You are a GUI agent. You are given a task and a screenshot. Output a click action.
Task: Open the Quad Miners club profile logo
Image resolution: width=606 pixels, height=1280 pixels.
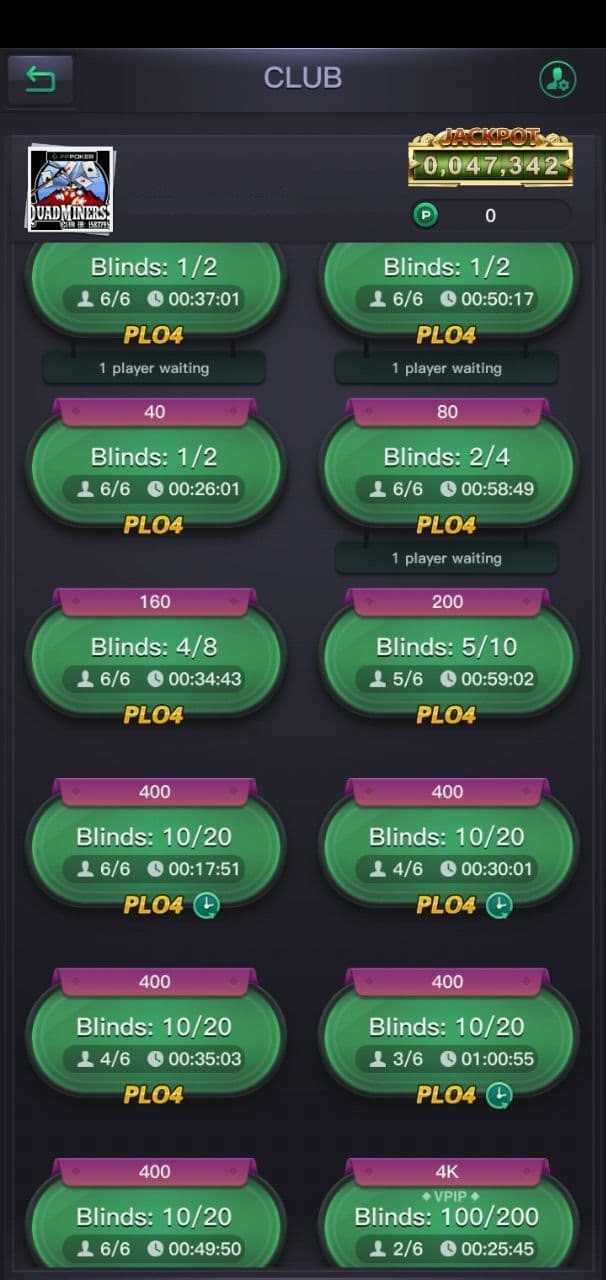[70, 190]
